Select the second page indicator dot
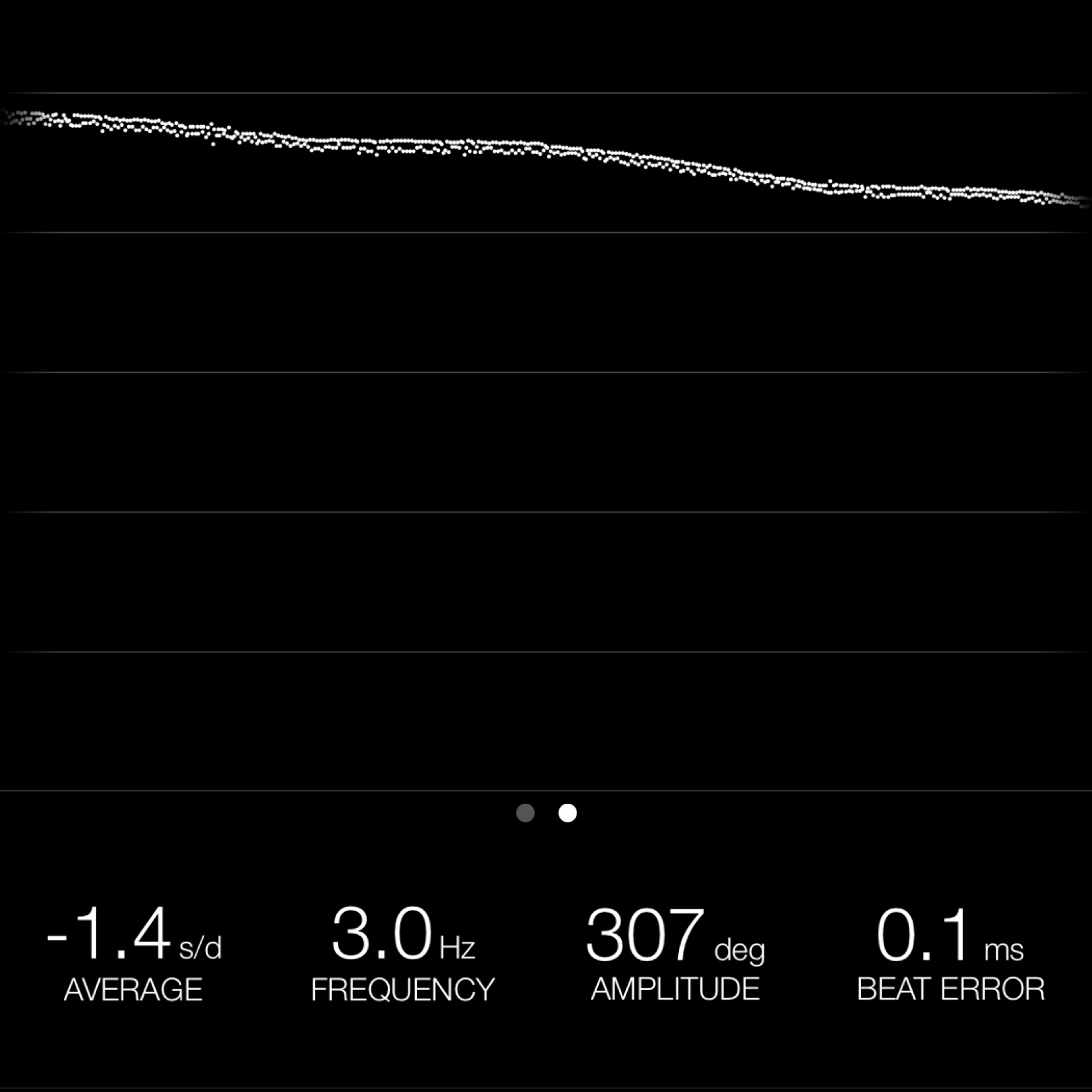Viewport: 1092px width, 1092px height. tap(568, 813)
